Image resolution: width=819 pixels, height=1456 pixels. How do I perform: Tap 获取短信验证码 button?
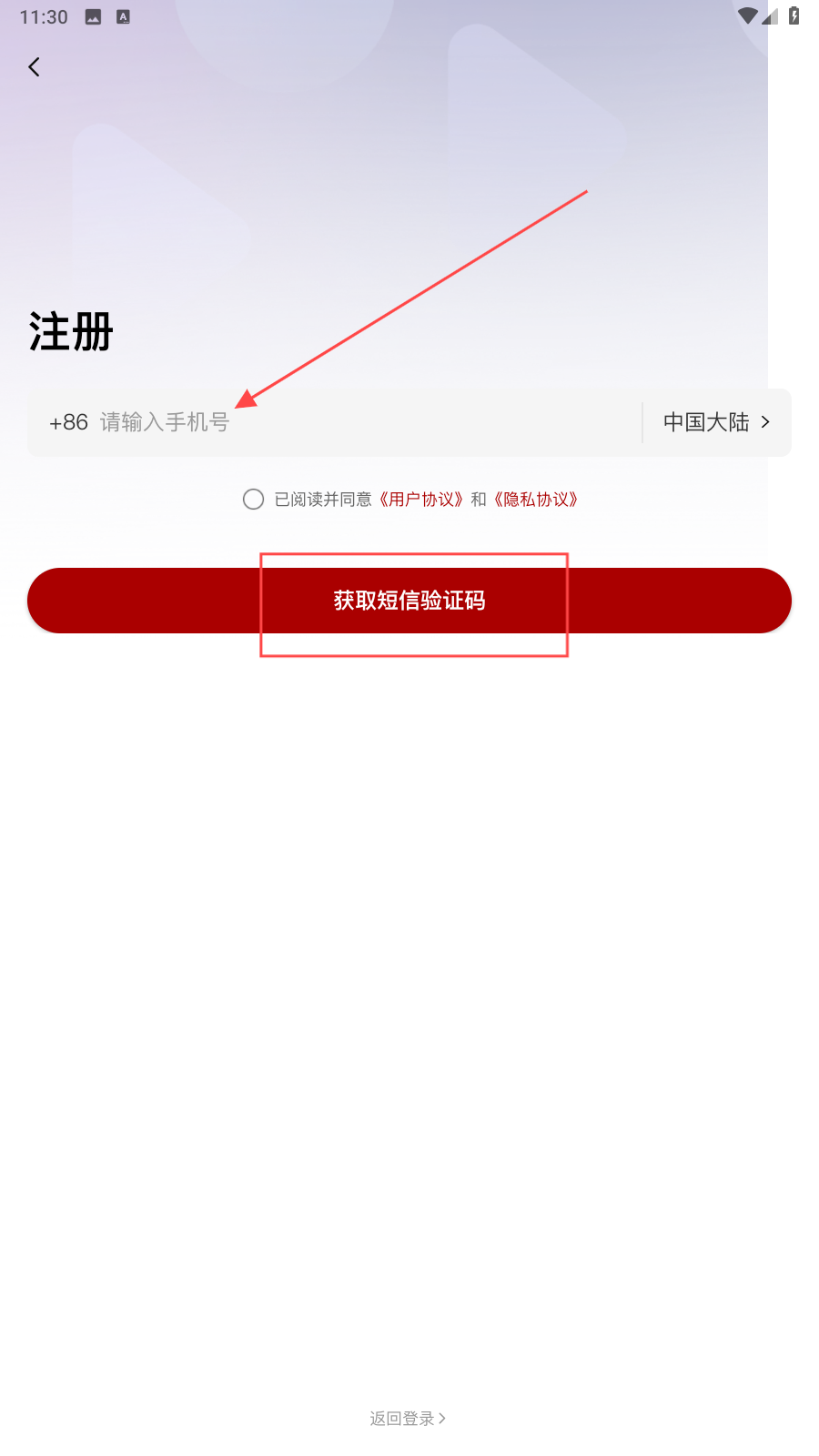pos(409,601)
